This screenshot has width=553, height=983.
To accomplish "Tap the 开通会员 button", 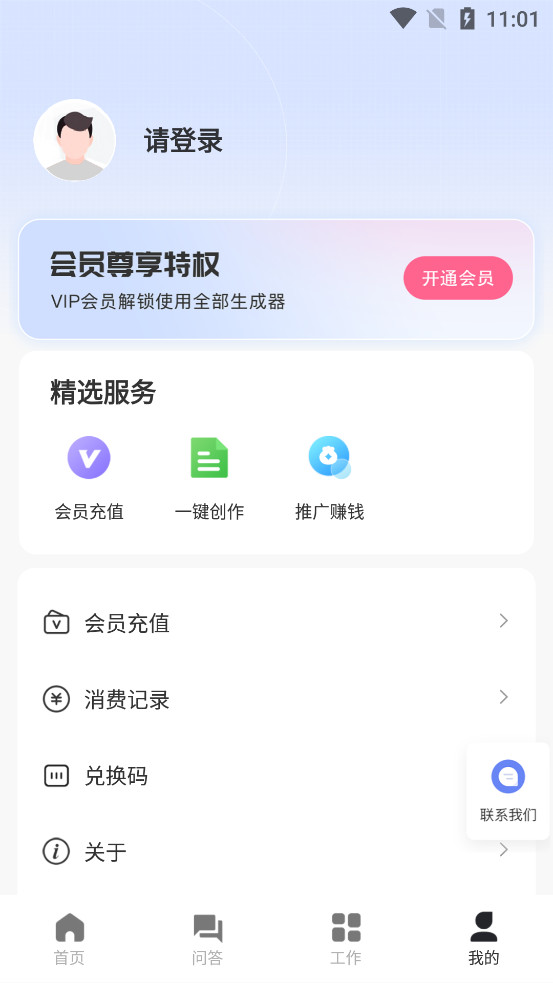I will (458, 278).
